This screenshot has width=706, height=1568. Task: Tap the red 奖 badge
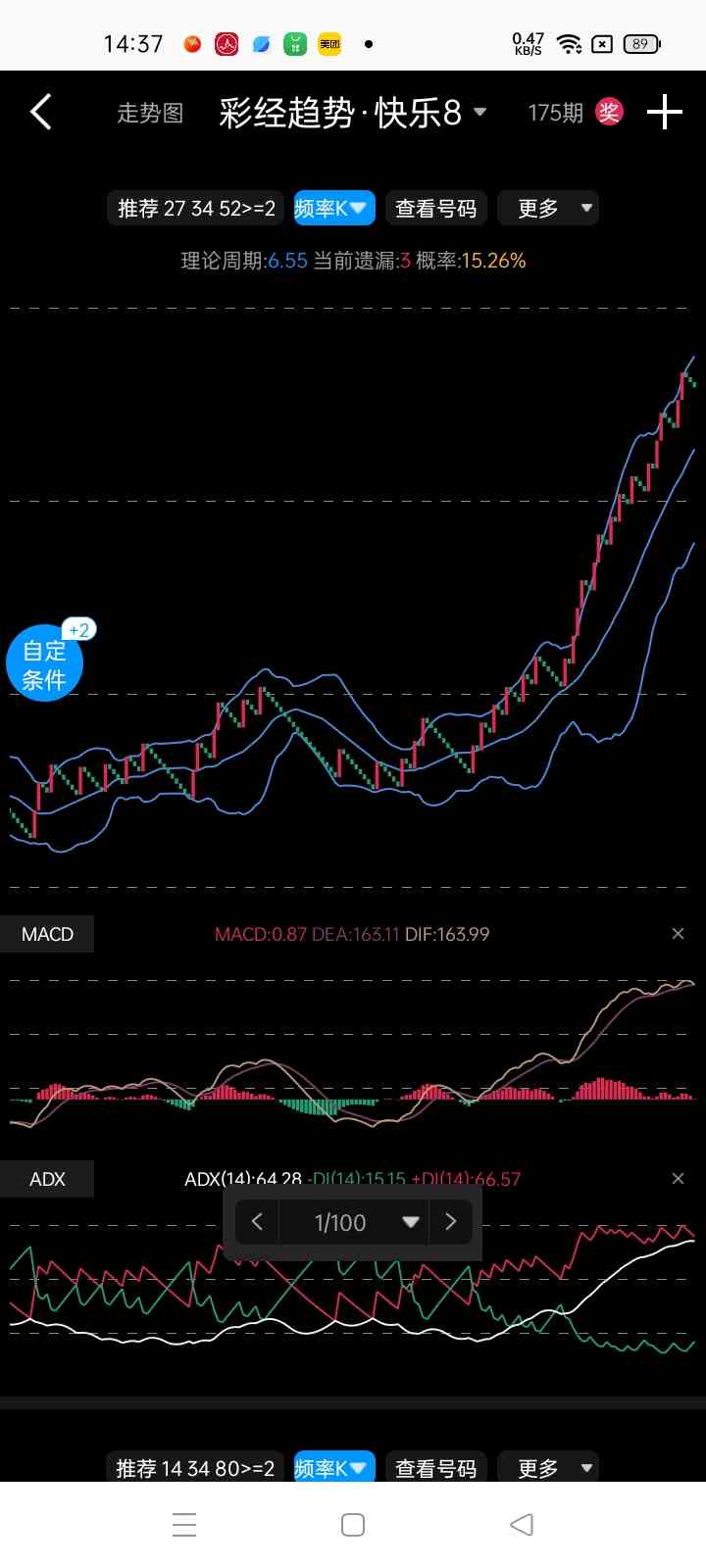609,113
